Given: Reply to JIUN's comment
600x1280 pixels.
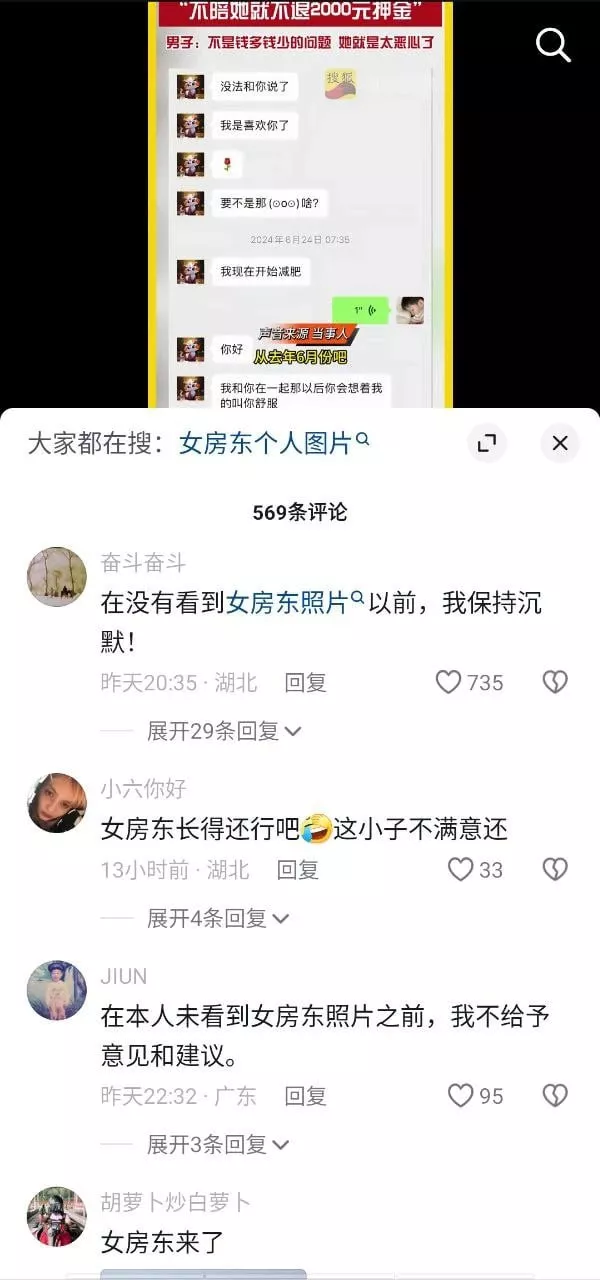Looking at the screenshot, I should [x=306, y=1096].
